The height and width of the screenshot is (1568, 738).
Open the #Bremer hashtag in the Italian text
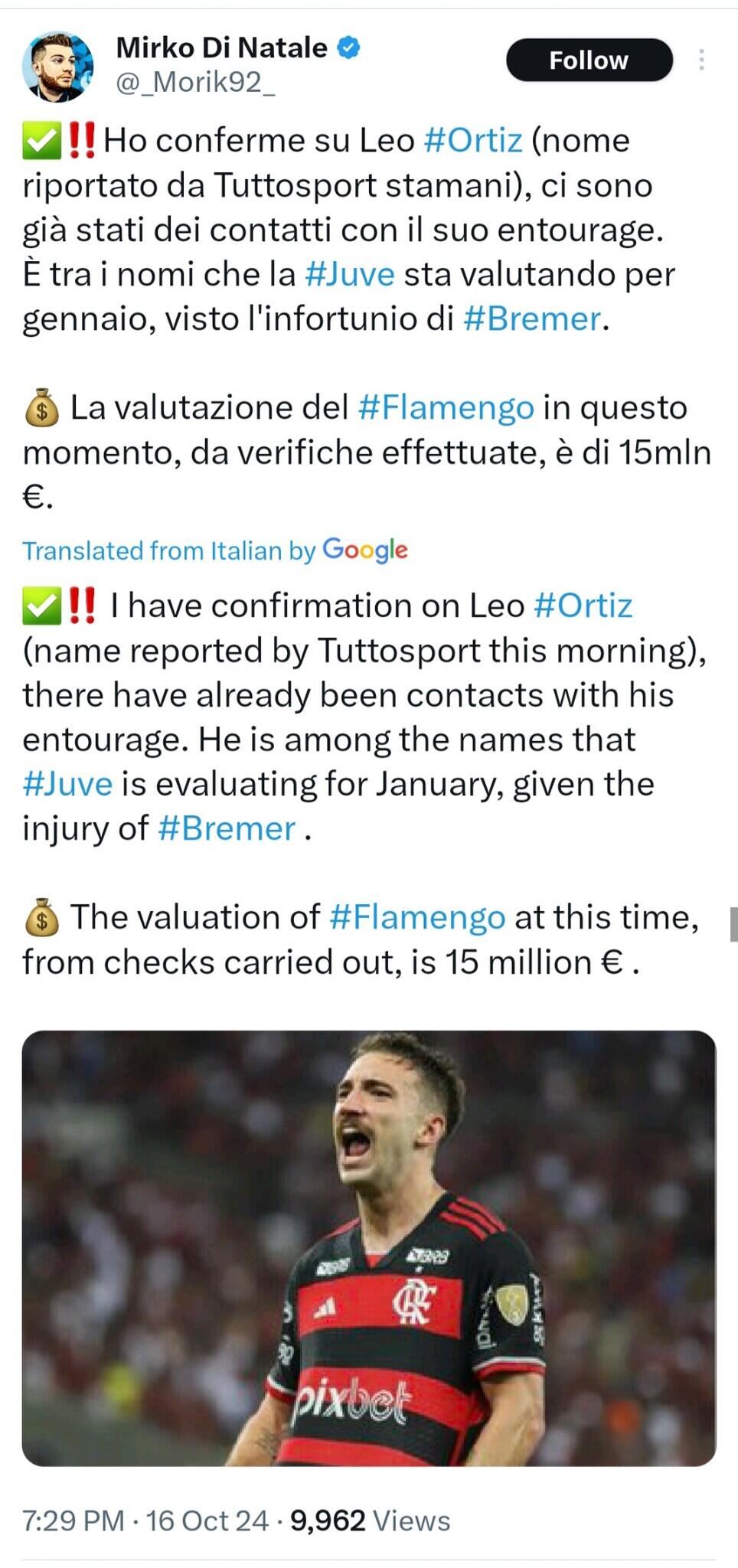[x=532, y=318]
